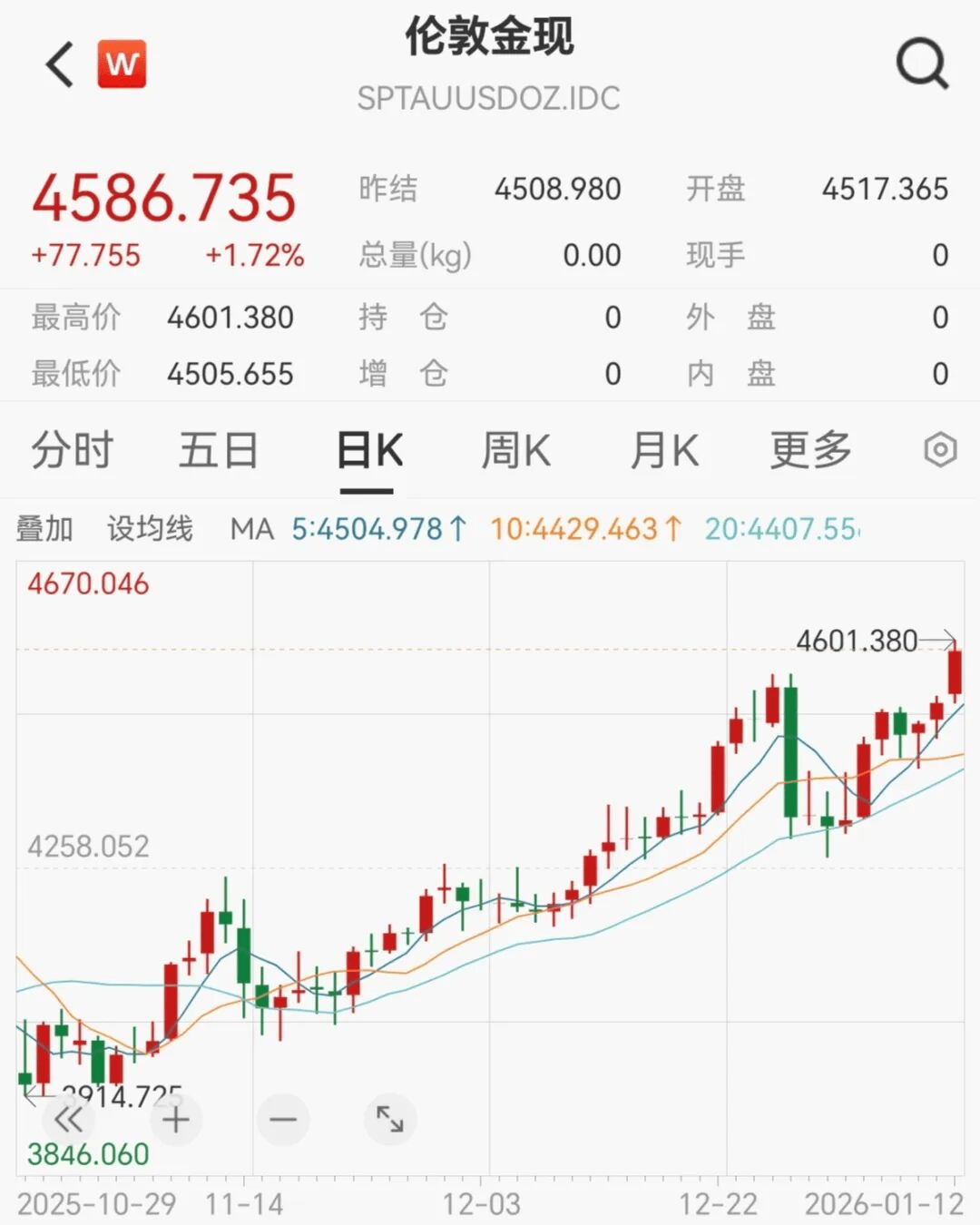This screenshot has height=1225, width=980.
Task: Zoom in the chart with plus button
Action: pyautogui.click(x=176, y=1120)
